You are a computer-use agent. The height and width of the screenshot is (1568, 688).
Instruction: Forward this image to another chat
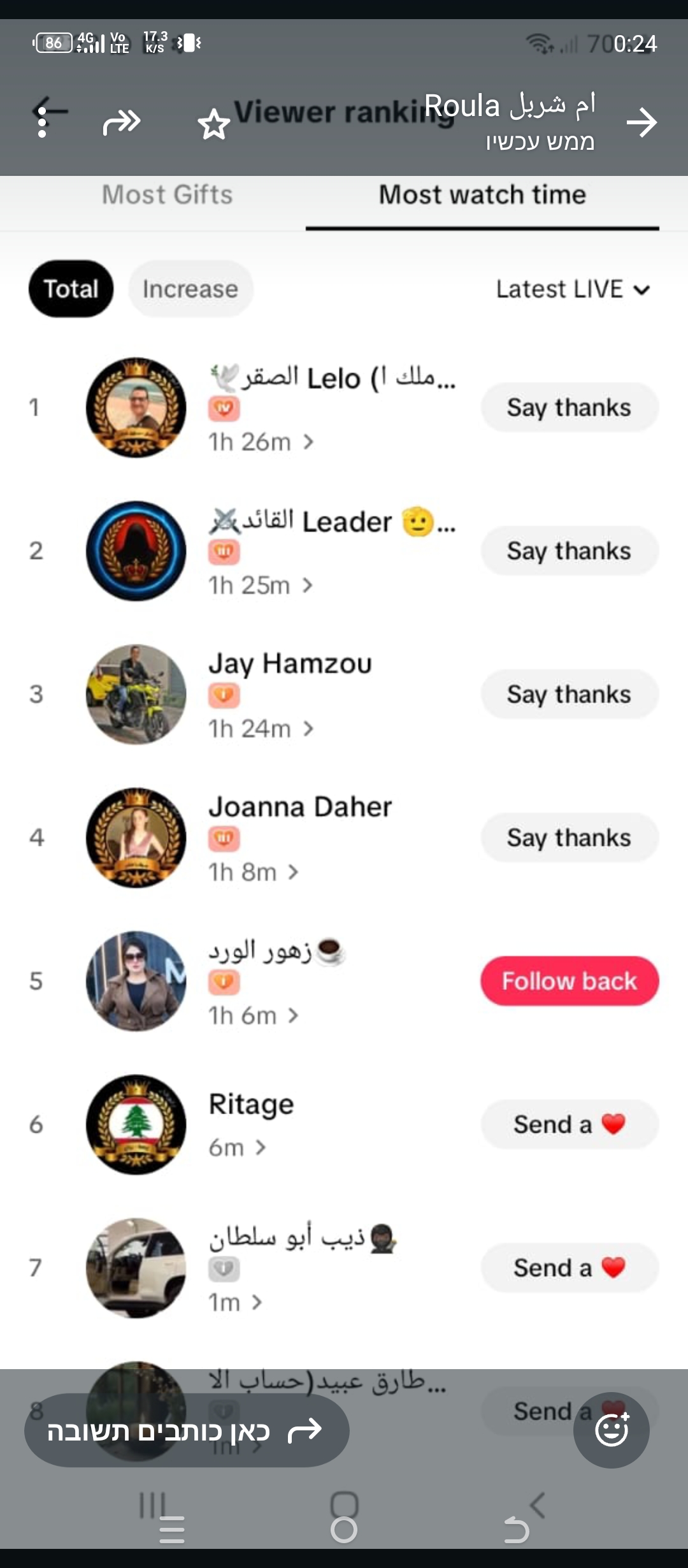122,121
